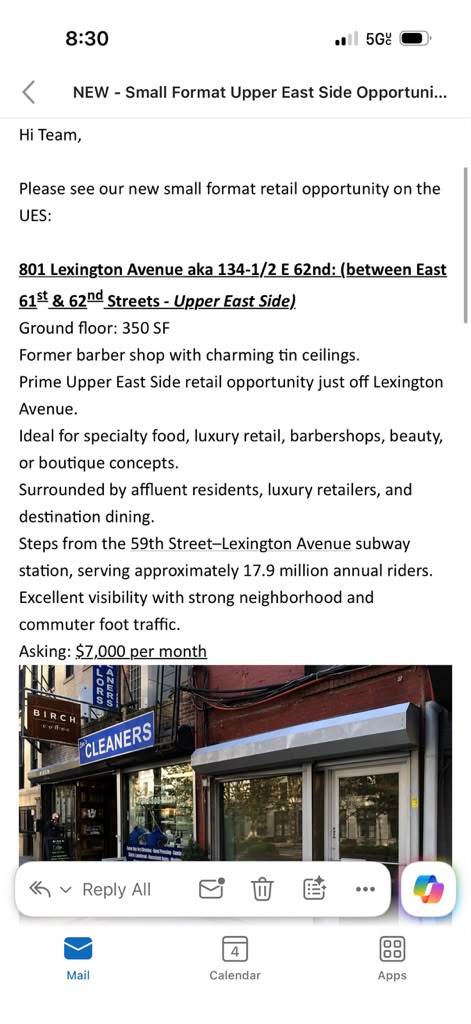The height and width of the screenshot is (1024, 471).
Task: Launch the Copilot assistant button
Action: coord(428,889)
